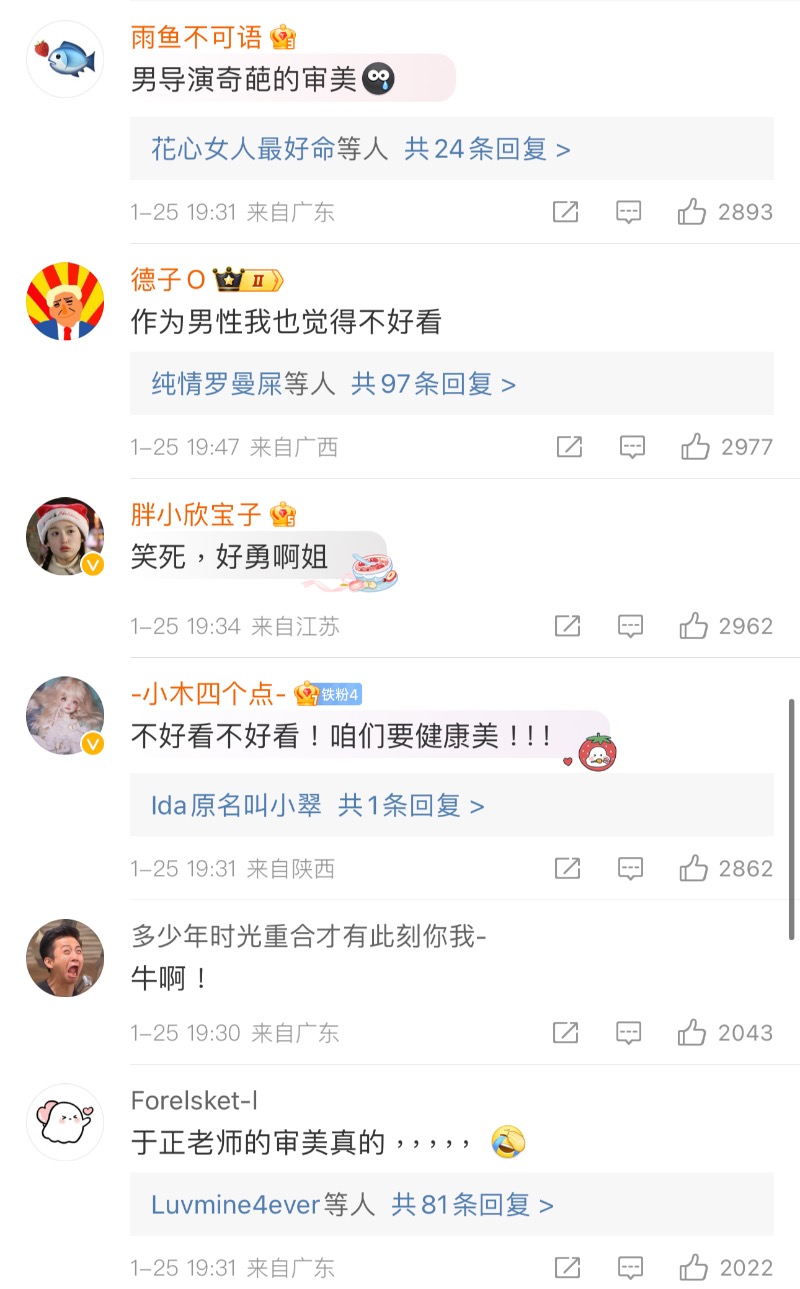
Task: Show the 81 replies to Forelsket-l's comment
Action: 472,1205
